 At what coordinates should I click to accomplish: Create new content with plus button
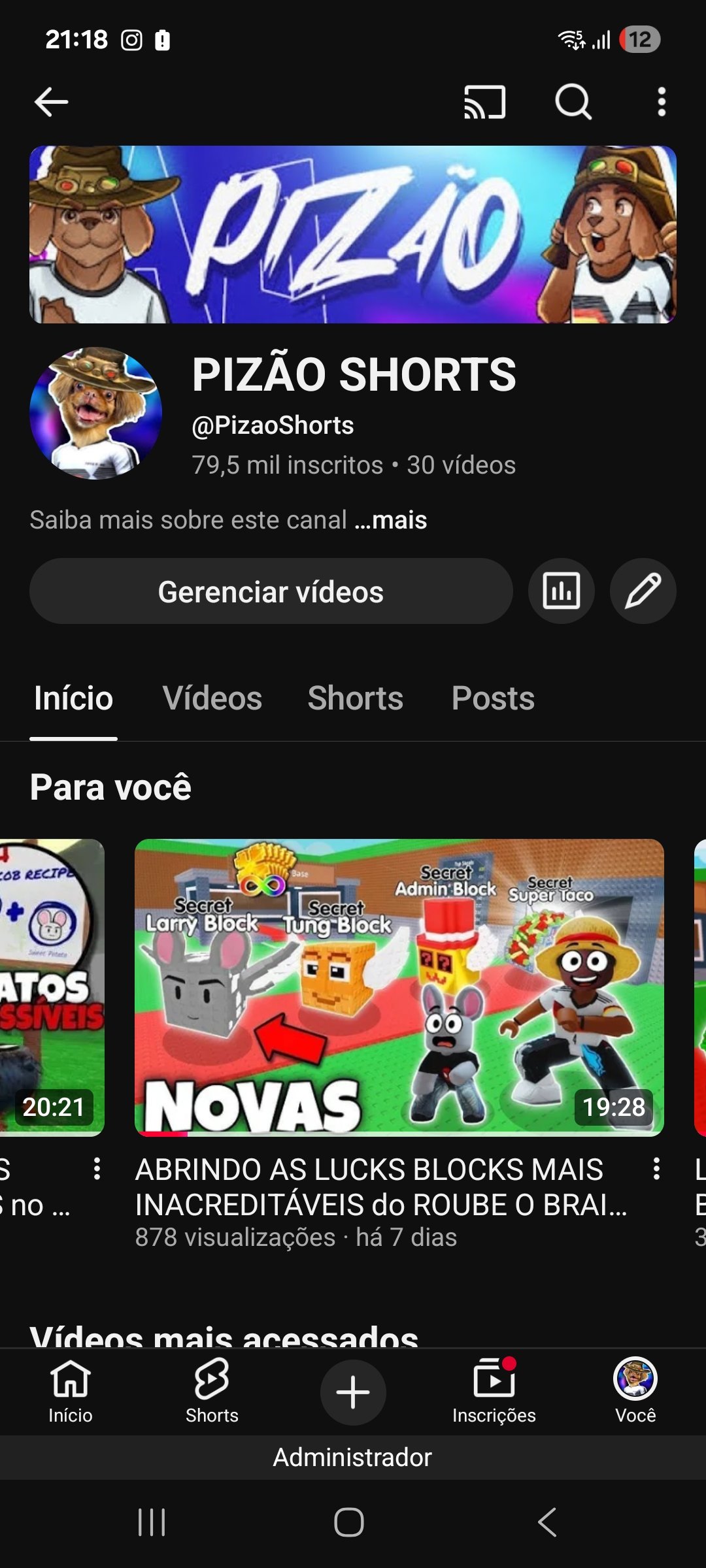tap(353, 1392)
